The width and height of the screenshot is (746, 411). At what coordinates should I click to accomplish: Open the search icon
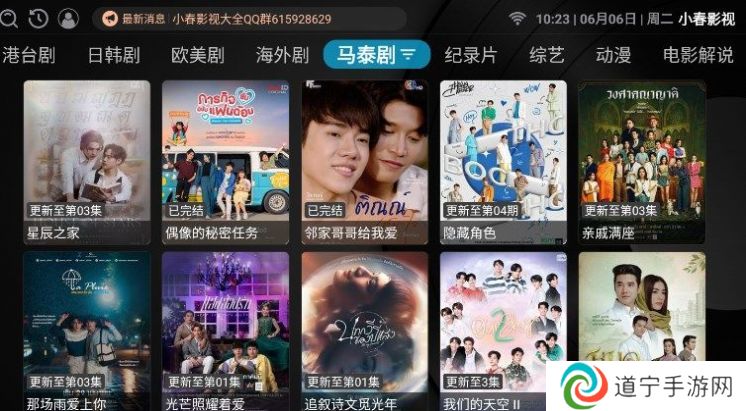[x=7, y=18]
